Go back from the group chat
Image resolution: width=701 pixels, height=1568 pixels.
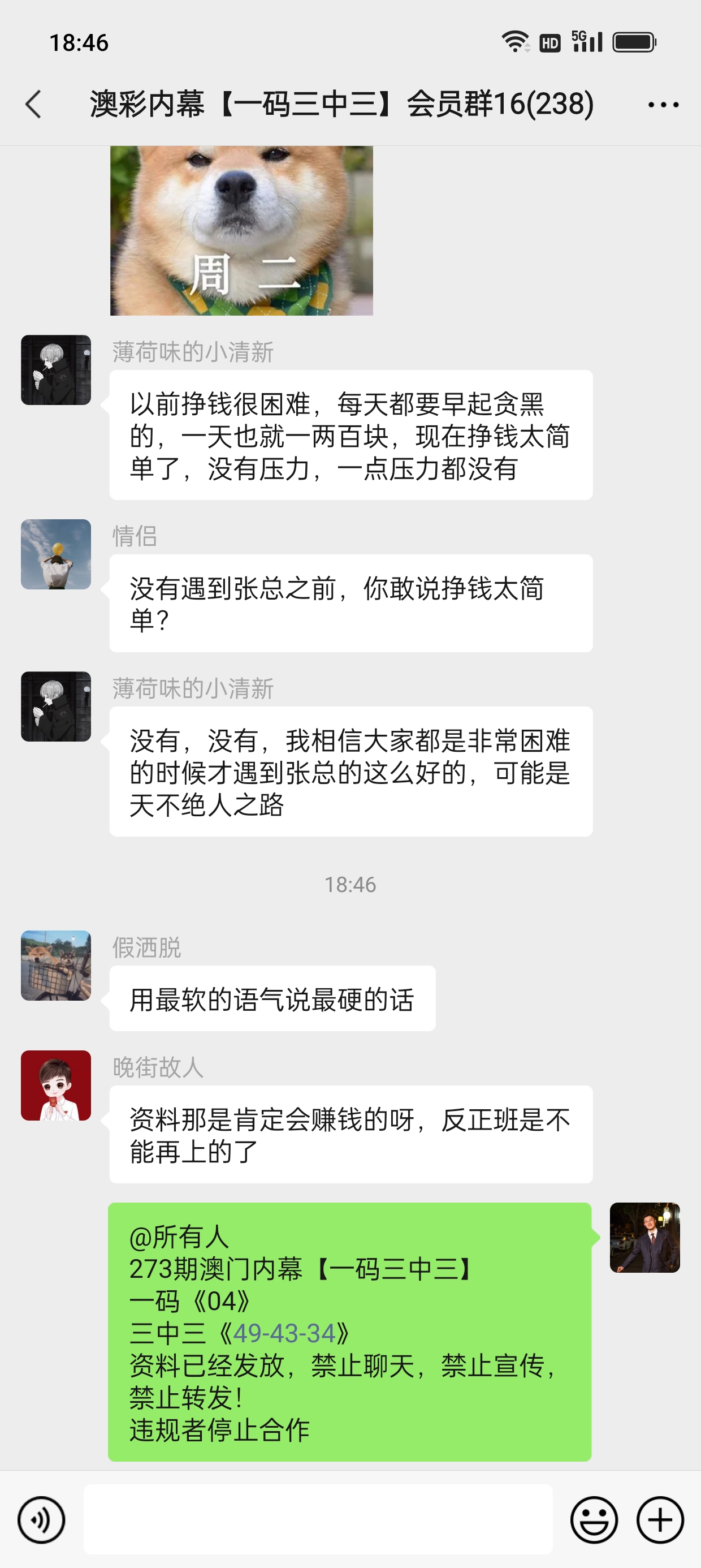[x=33, y=104]
